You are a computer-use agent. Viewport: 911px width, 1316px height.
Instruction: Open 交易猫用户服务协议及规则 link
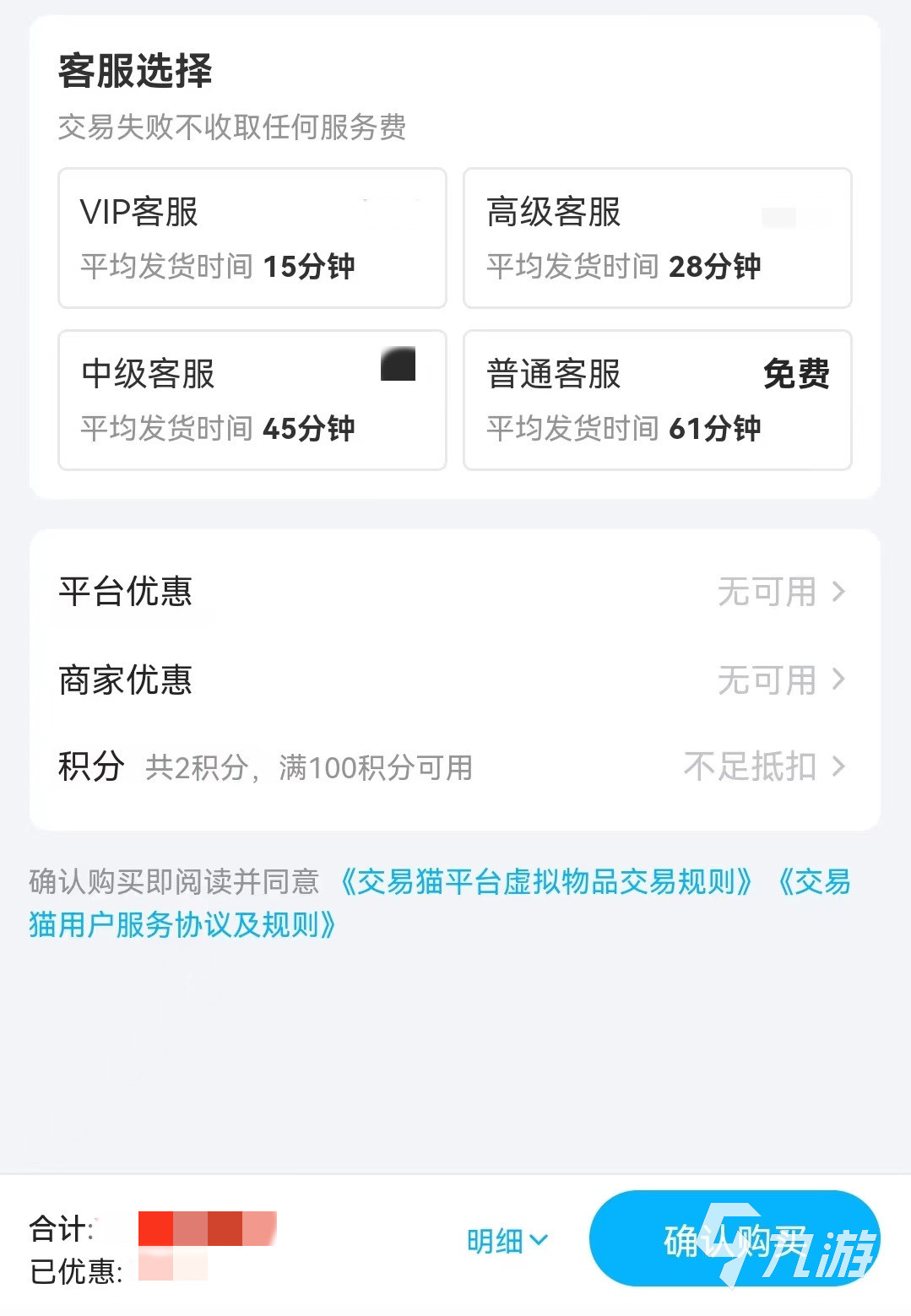(182, 925)
